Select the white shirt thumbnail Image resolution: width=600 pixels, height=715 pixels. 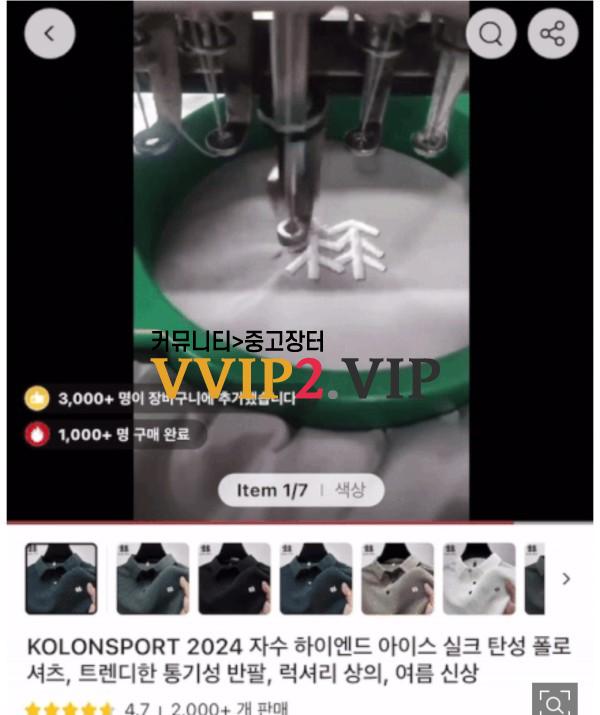tap(479, 578)
